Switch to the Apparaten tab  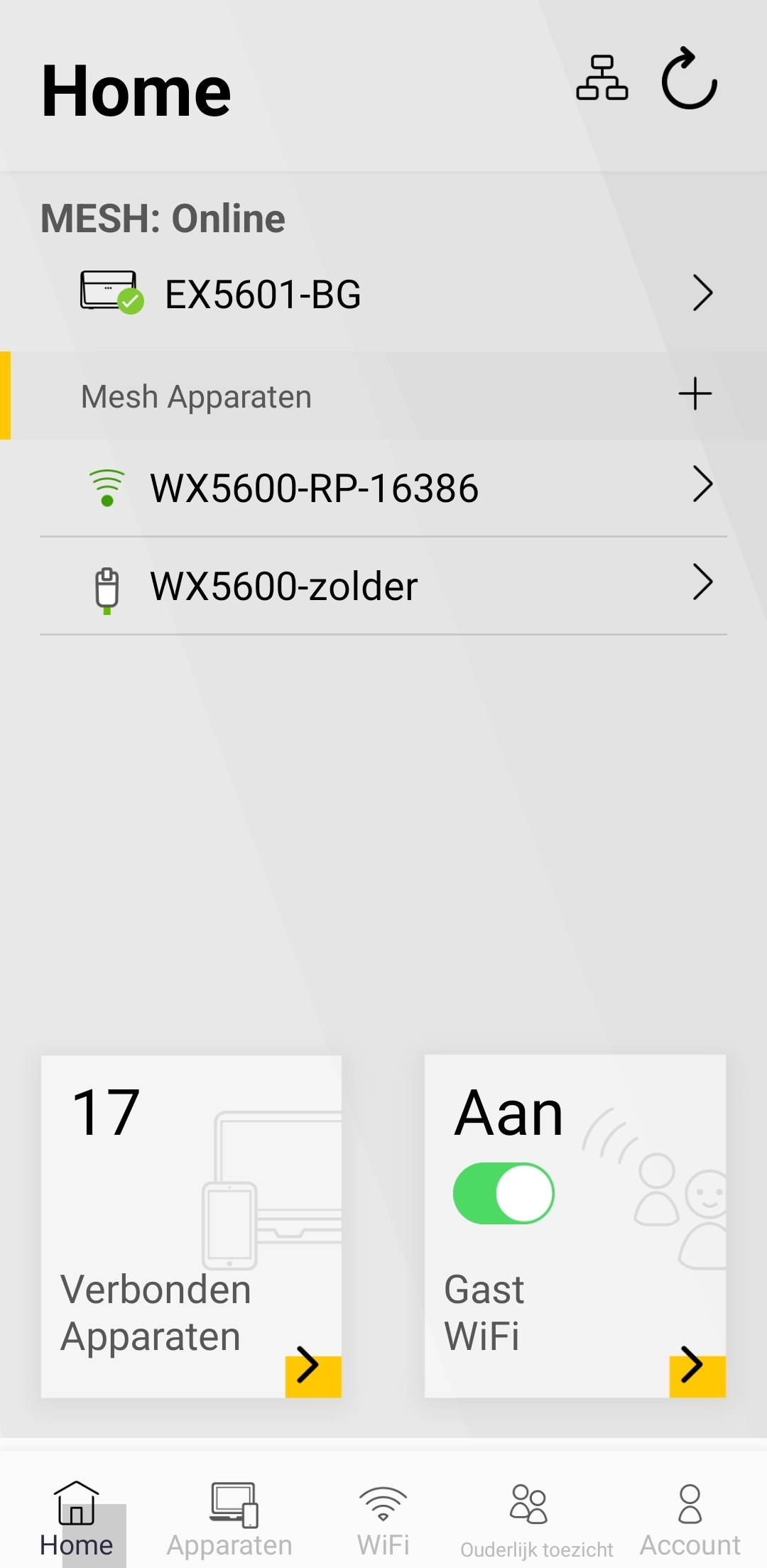click(229, 1520)
